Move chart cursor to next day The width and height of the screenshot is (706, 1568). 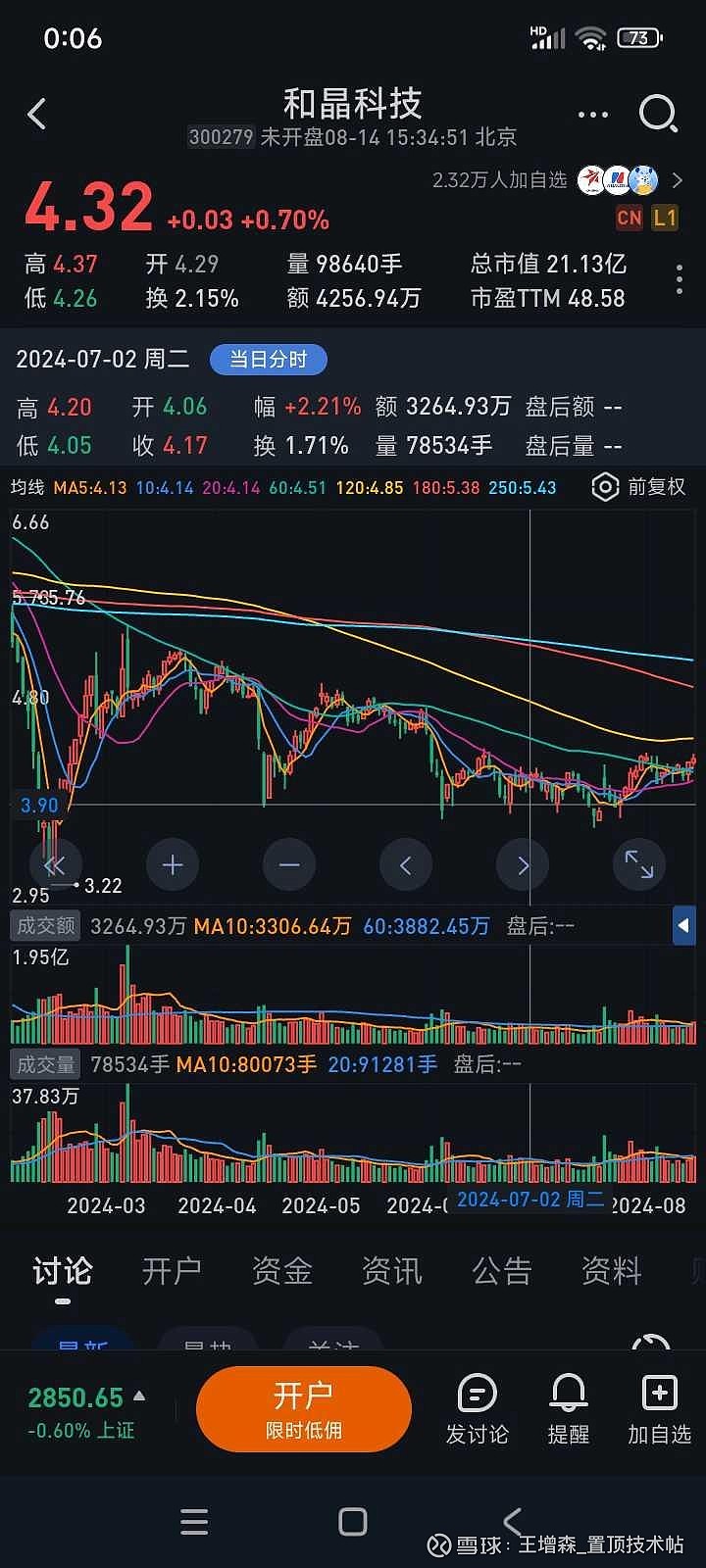coord(523,864)
